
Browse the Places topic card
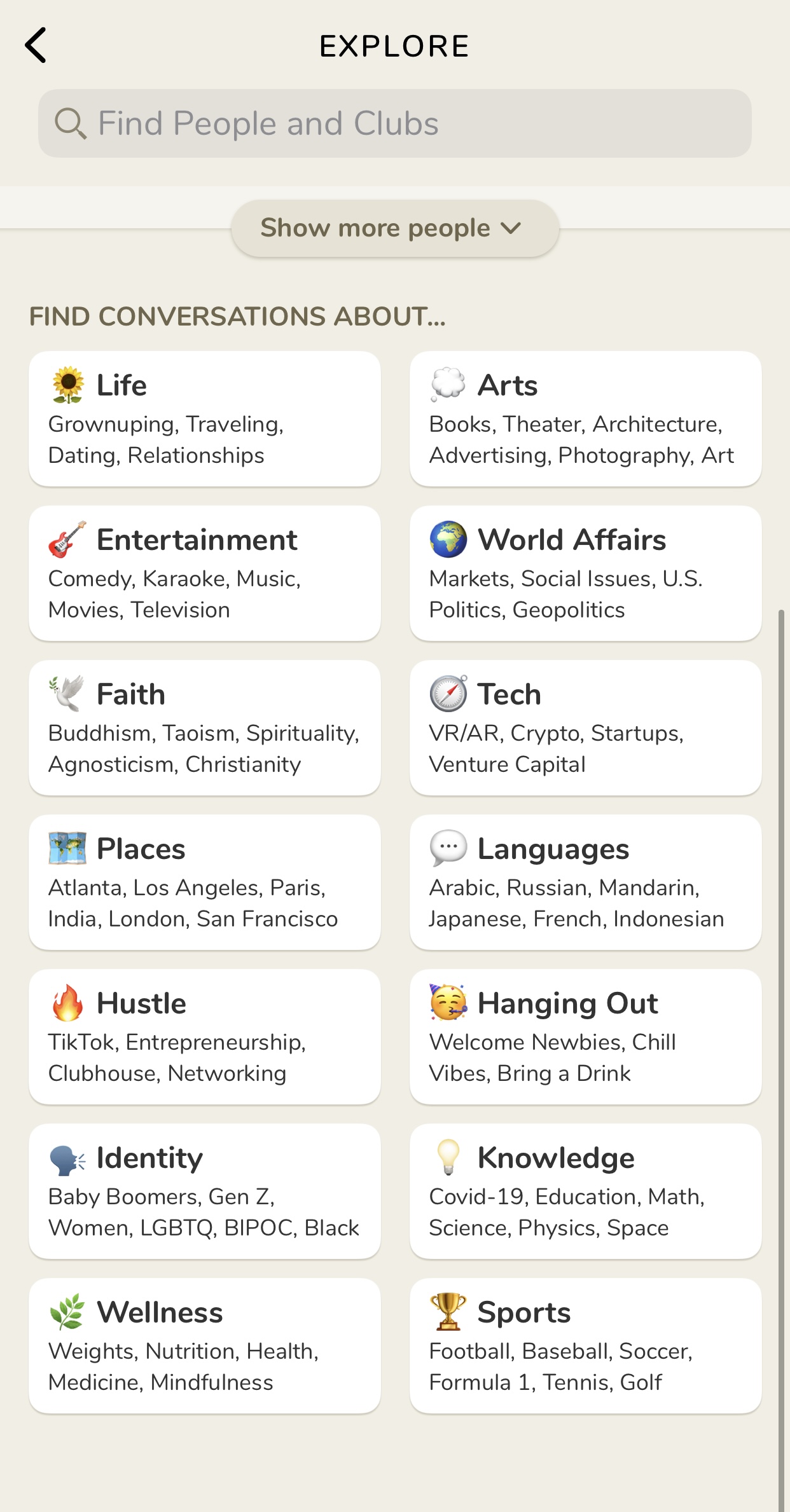(x=205, y=883)
